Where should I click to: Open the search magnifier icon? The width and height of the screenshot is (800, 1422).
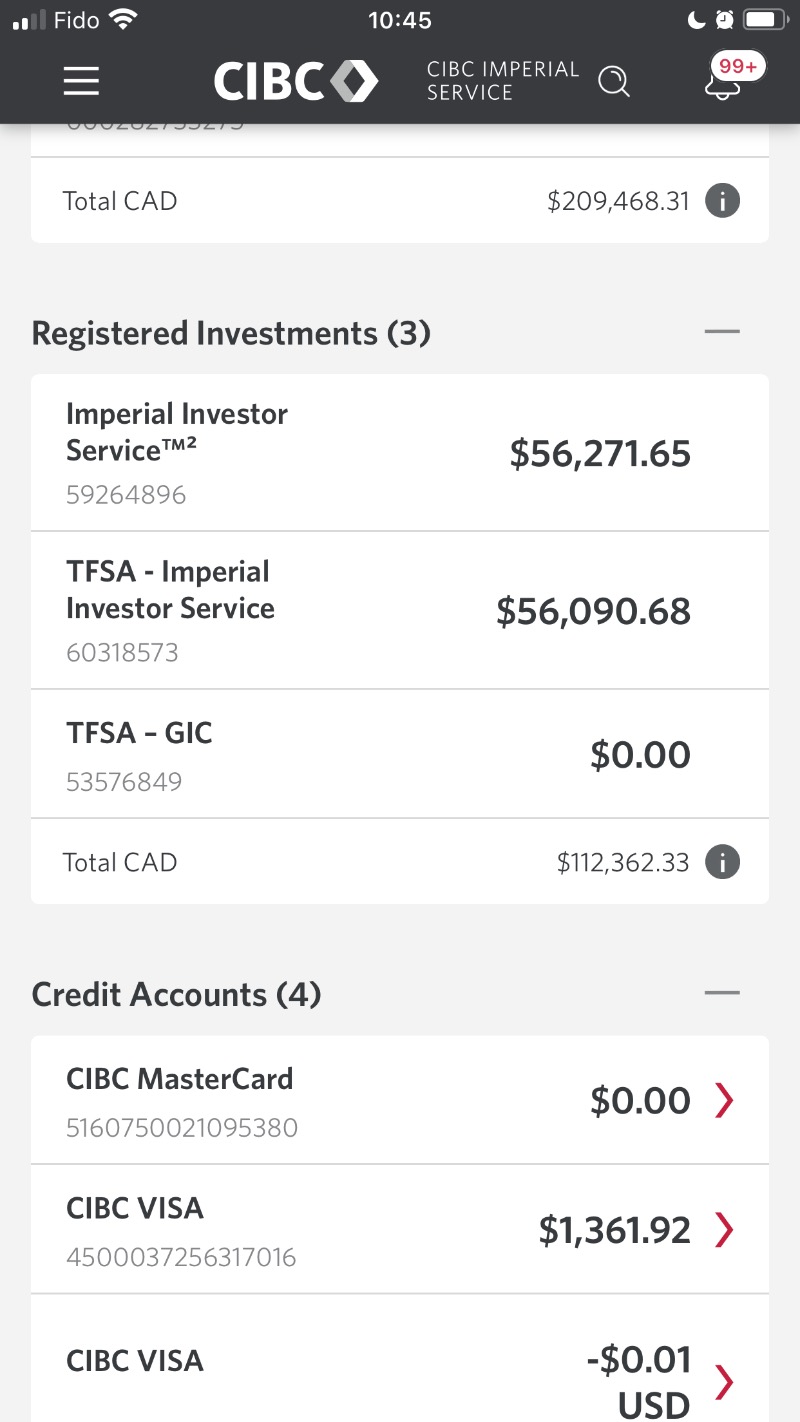point(614,81)
